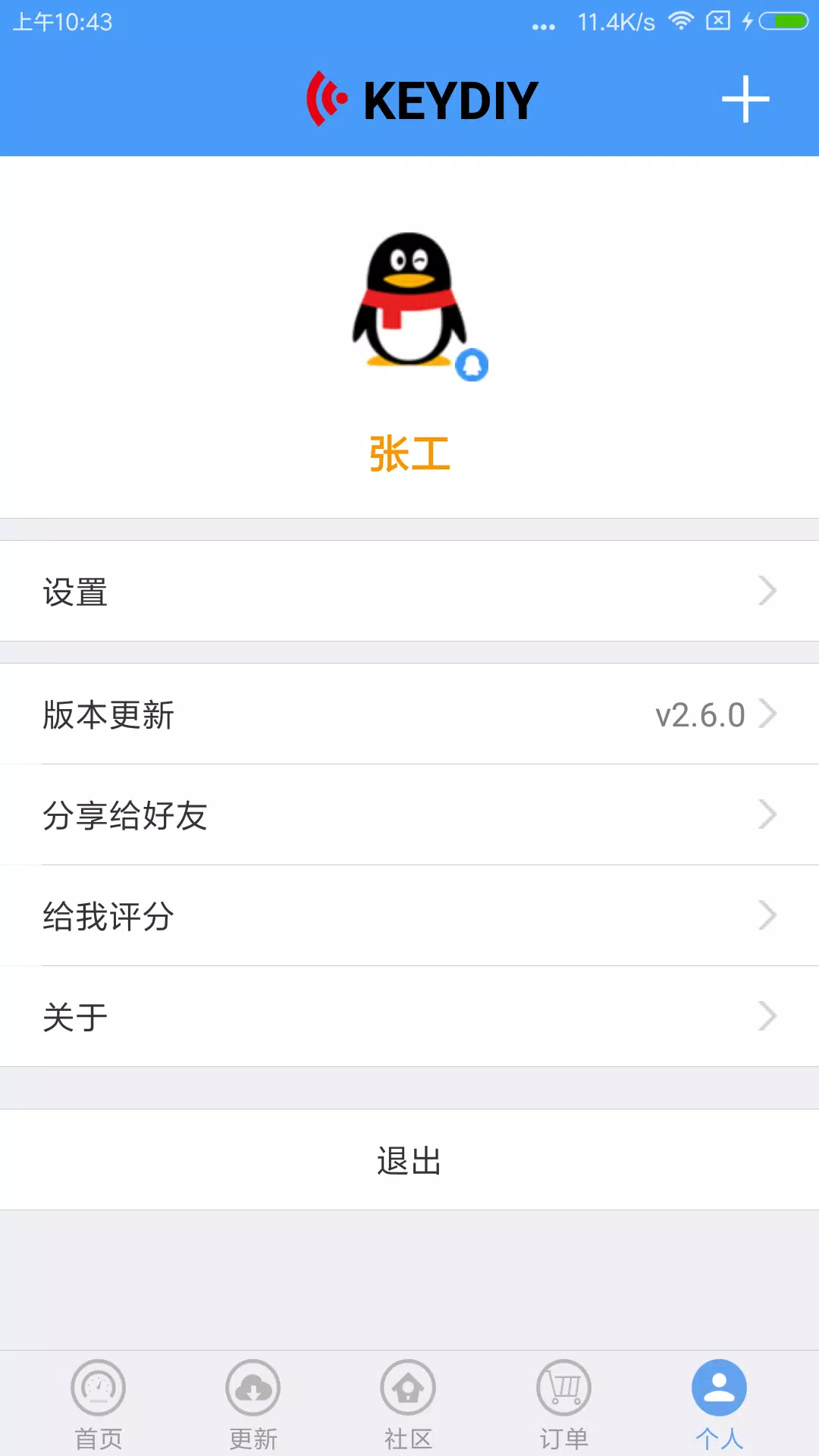
Task: Click the KEYDIY logo
Action: point(419,99)
